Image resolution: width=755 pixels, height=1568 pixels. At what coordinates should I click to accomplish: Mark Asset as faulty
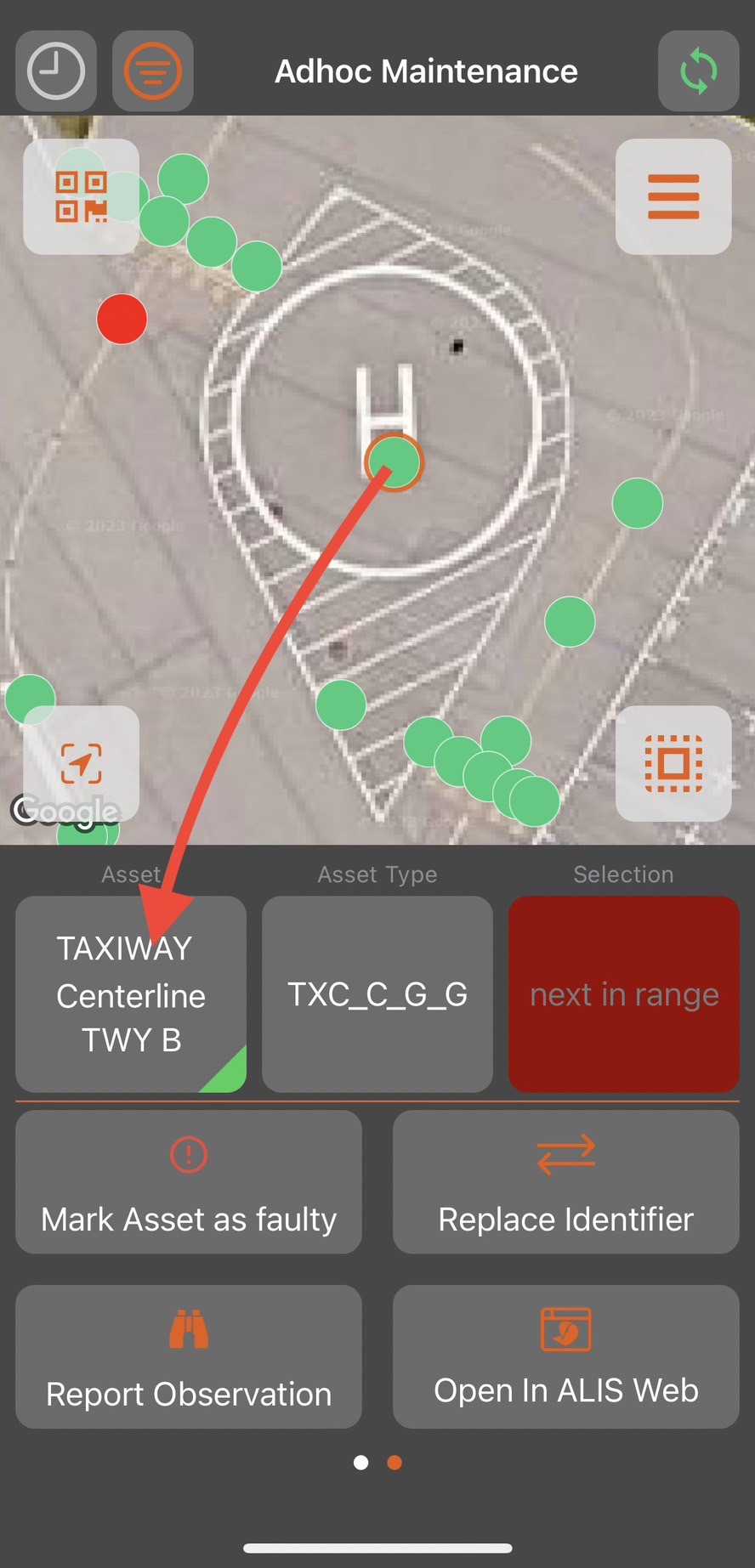point(189,1181)
